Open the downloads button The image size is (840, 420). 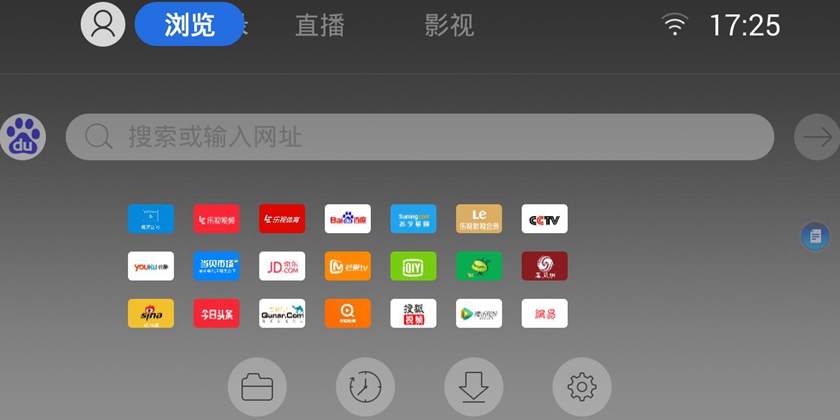tap(473, 386)
